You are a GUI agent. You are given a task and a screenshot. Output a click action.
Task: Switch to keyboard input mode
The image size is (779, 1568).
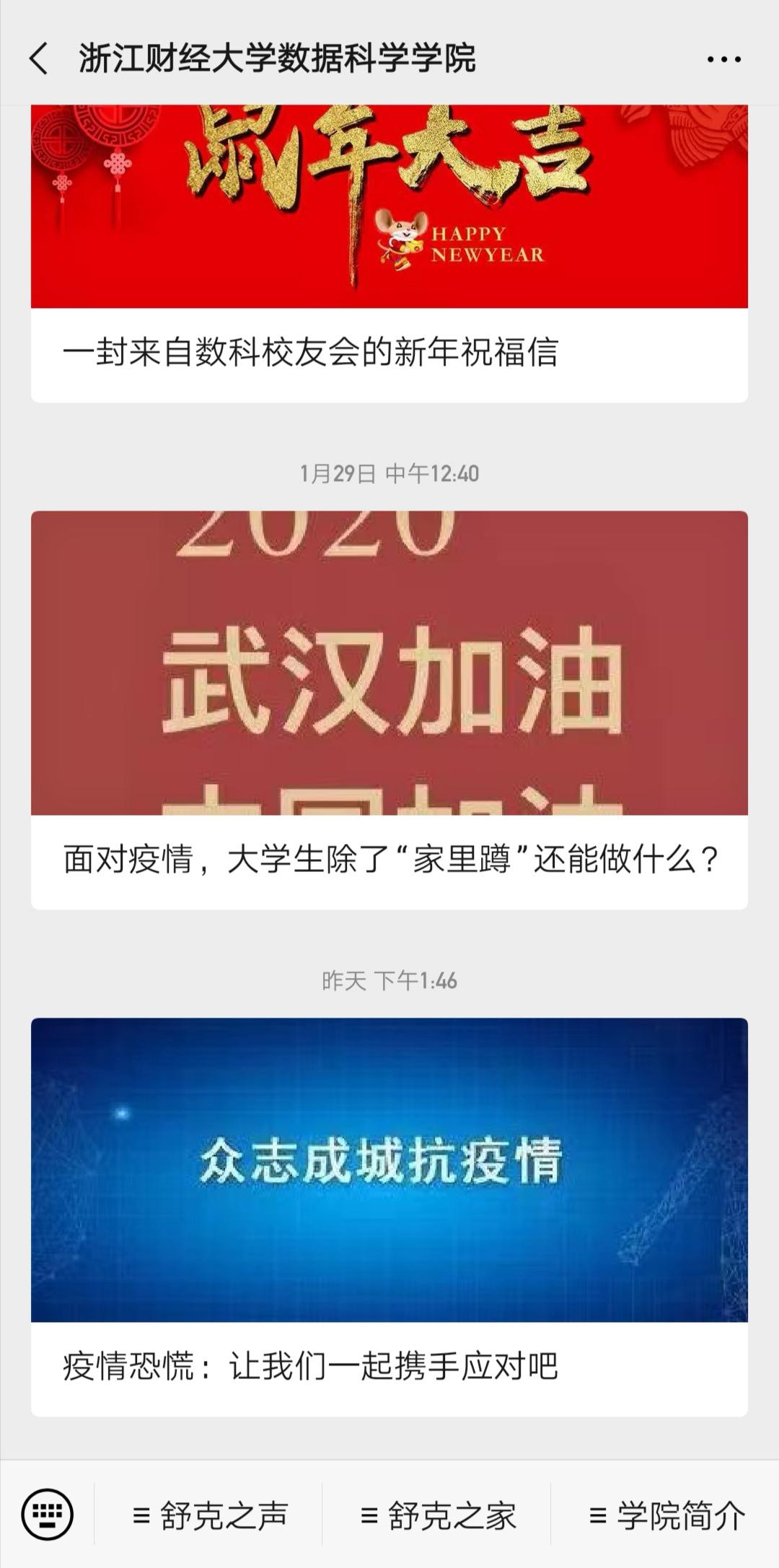(x=48, y=1515)
